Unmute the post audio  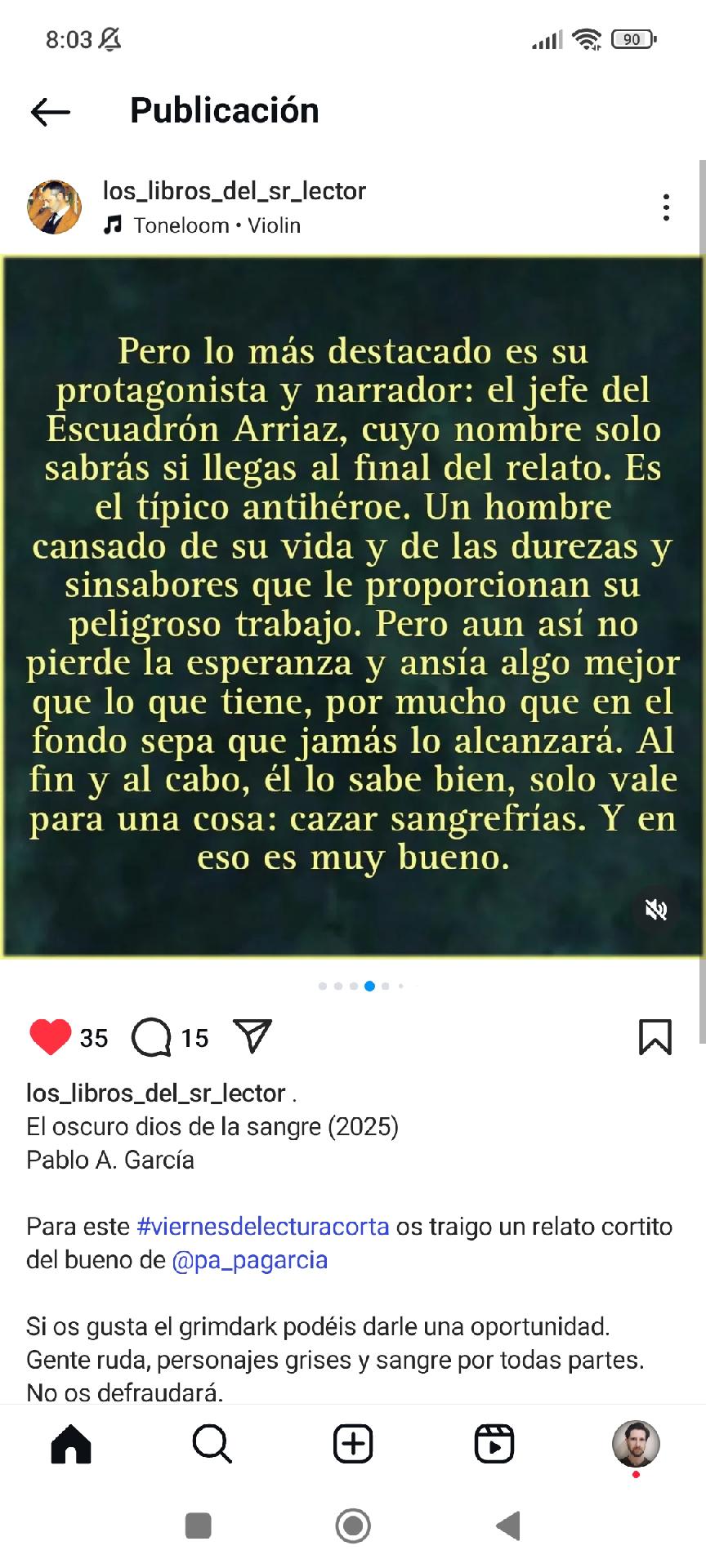pos(656,909)
